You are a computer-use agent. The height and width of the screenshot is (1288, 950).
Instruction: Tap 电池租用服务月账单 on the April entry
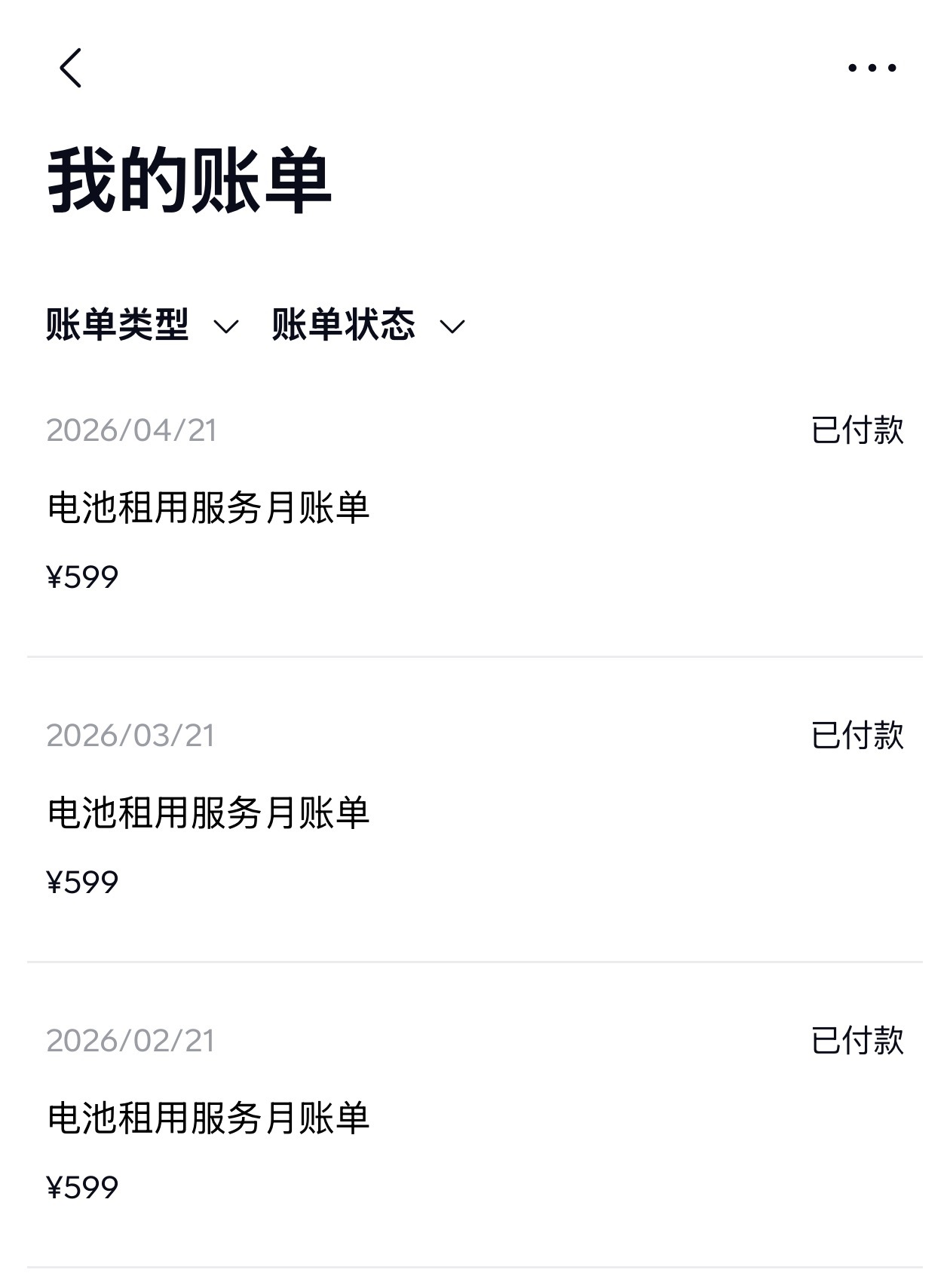point(208,506)
